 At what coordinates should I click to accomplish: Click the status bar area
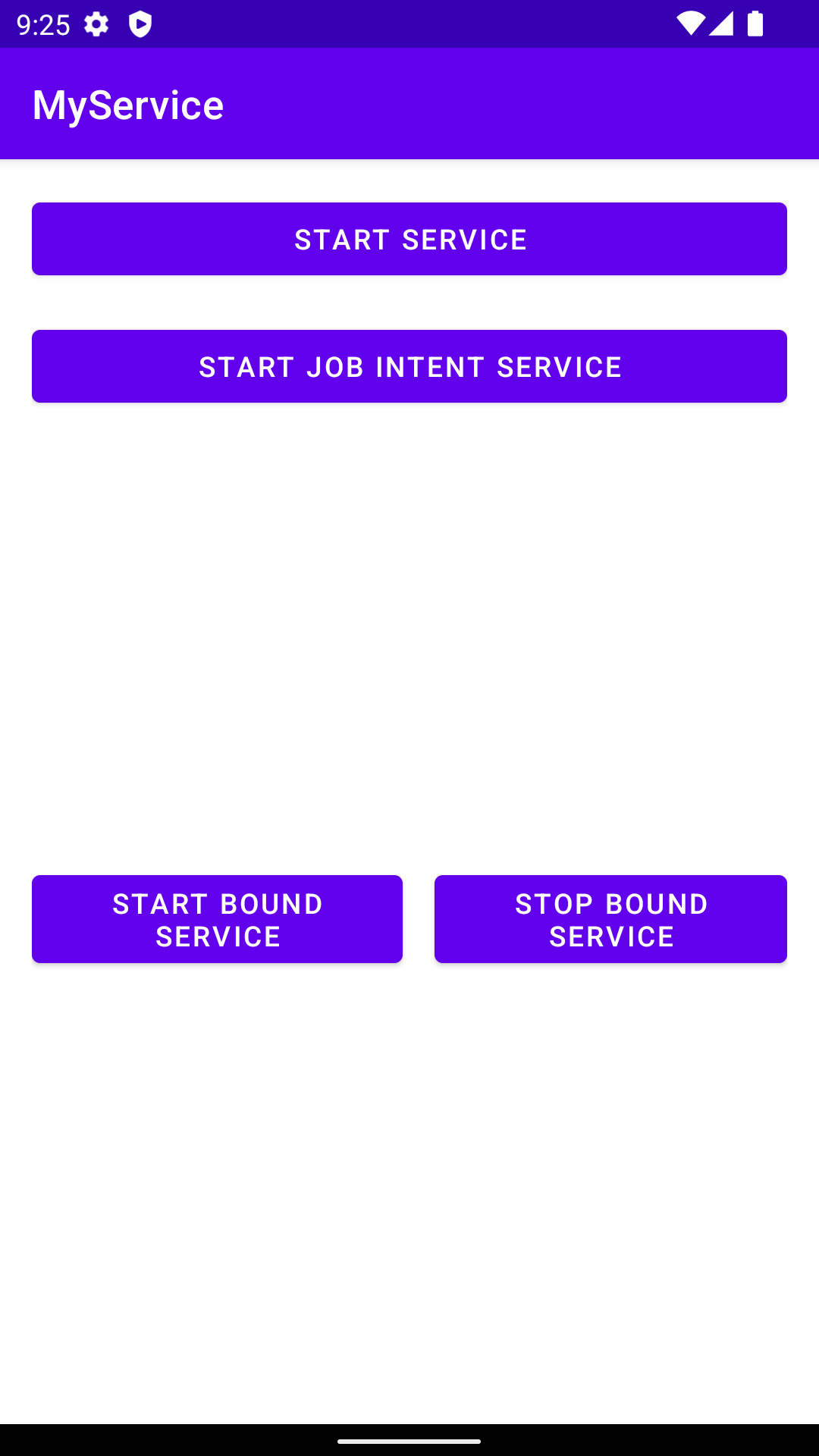coord(409,24)
